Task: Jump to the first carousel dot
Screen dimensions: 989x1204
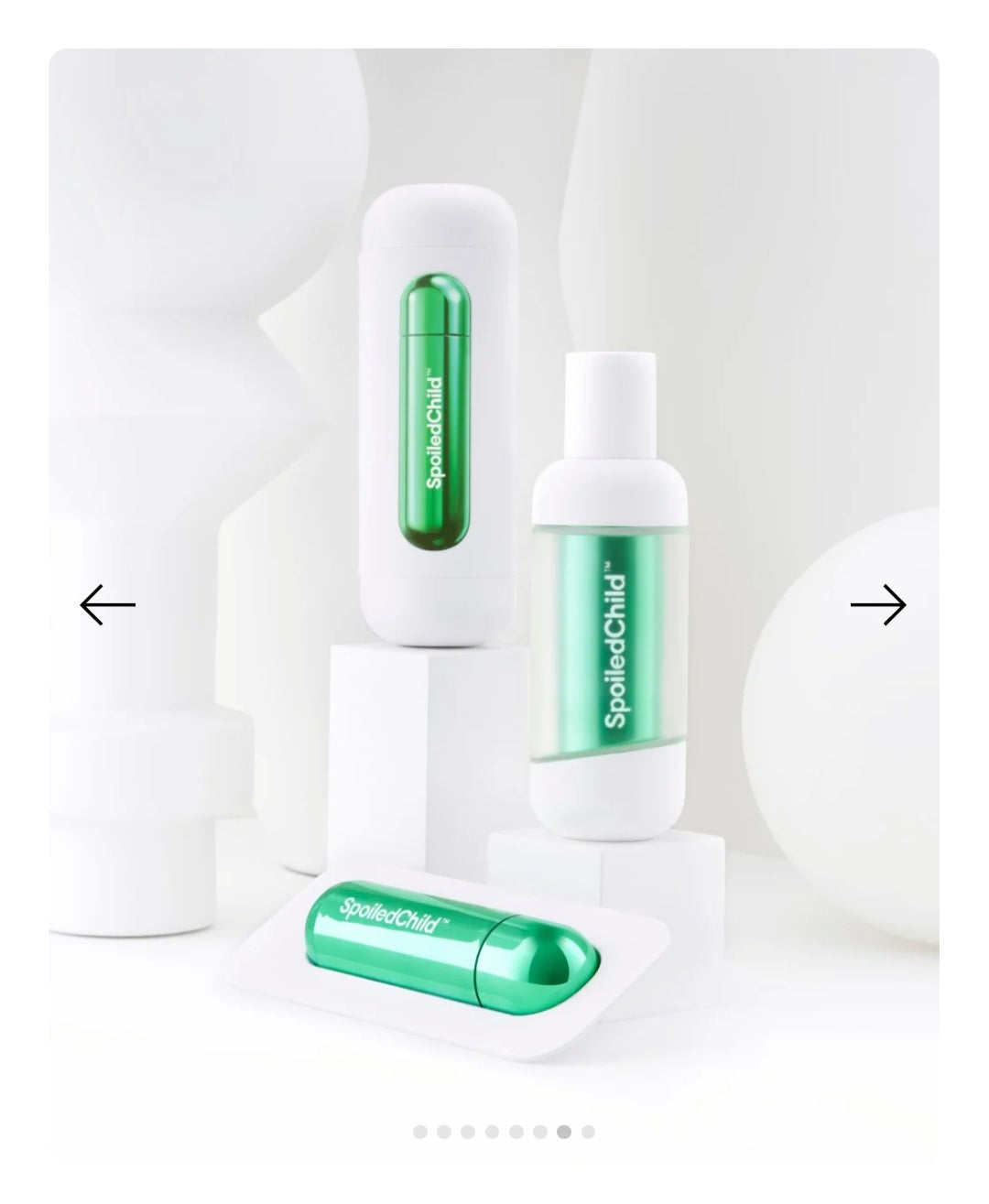Action: (x=420, y=1133)
